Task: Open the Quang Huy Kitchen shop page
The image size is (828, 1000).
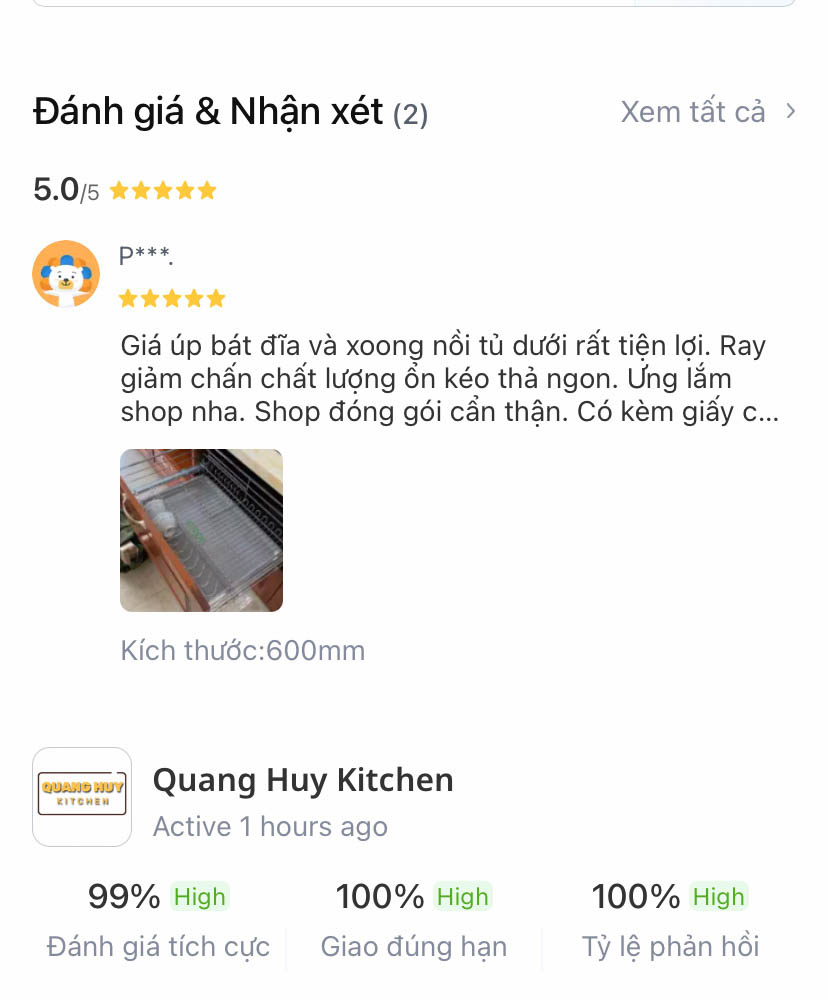Action: [x=302, y=781]
